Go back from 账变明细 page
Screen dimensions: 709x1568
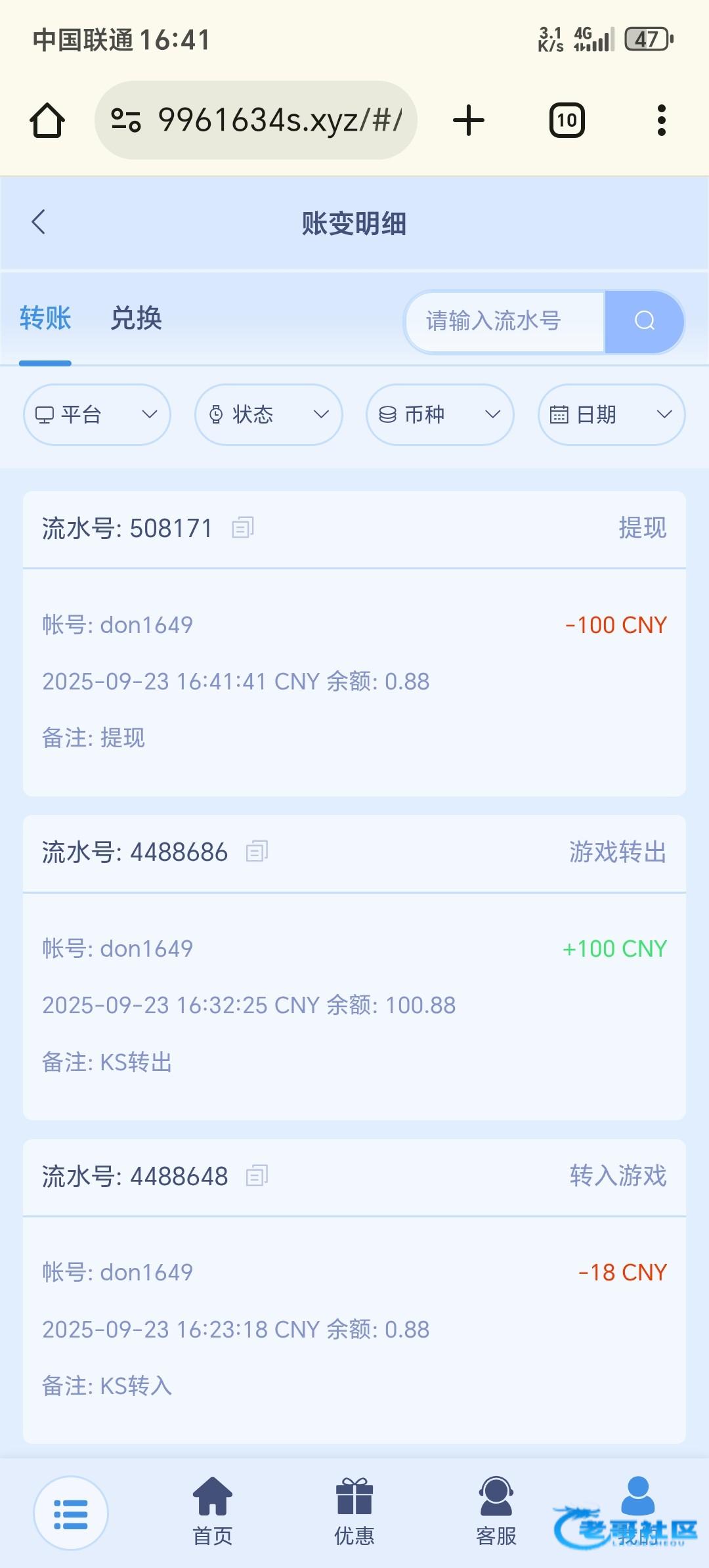click(39, 222)
